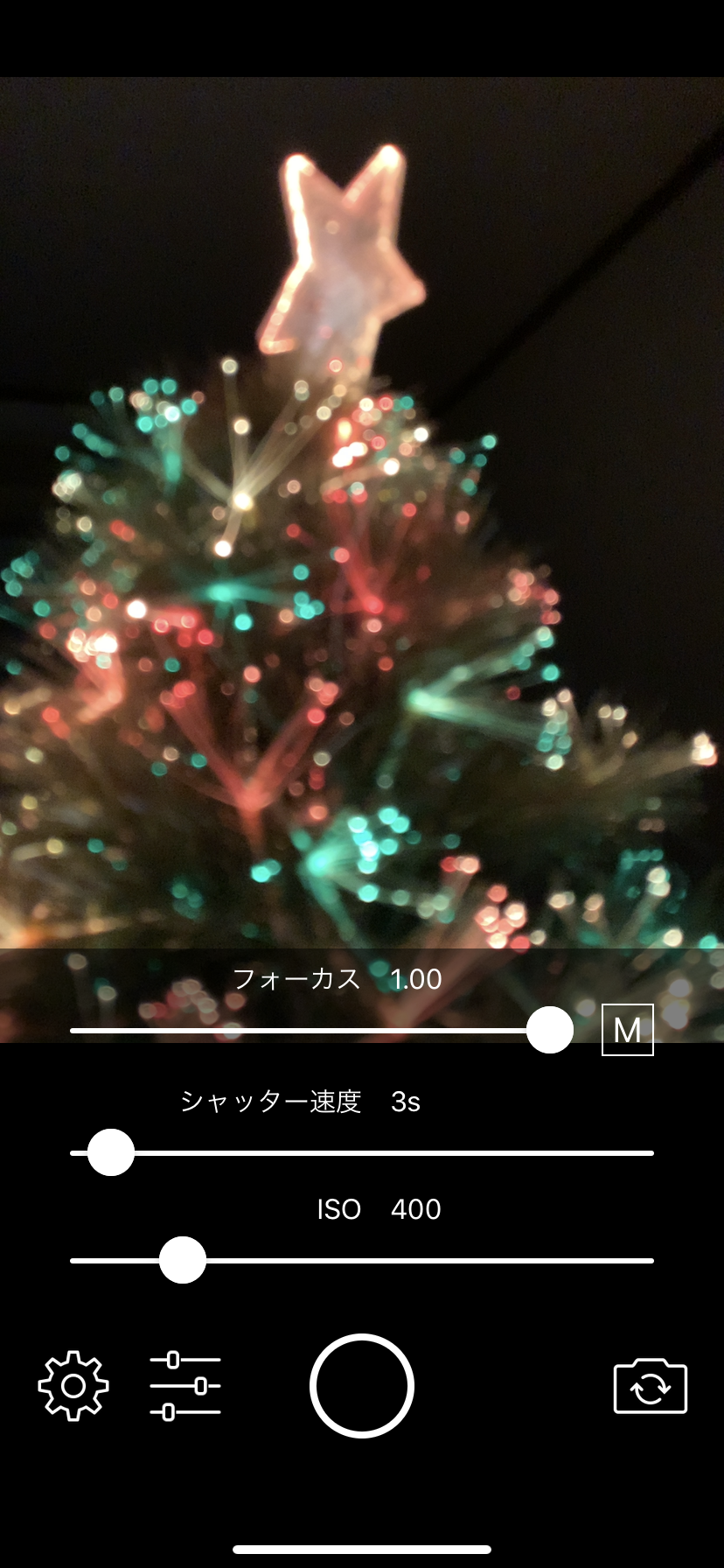Switch between front and rear camera
Screen dimensions: 724x1568
[651, 1387]
